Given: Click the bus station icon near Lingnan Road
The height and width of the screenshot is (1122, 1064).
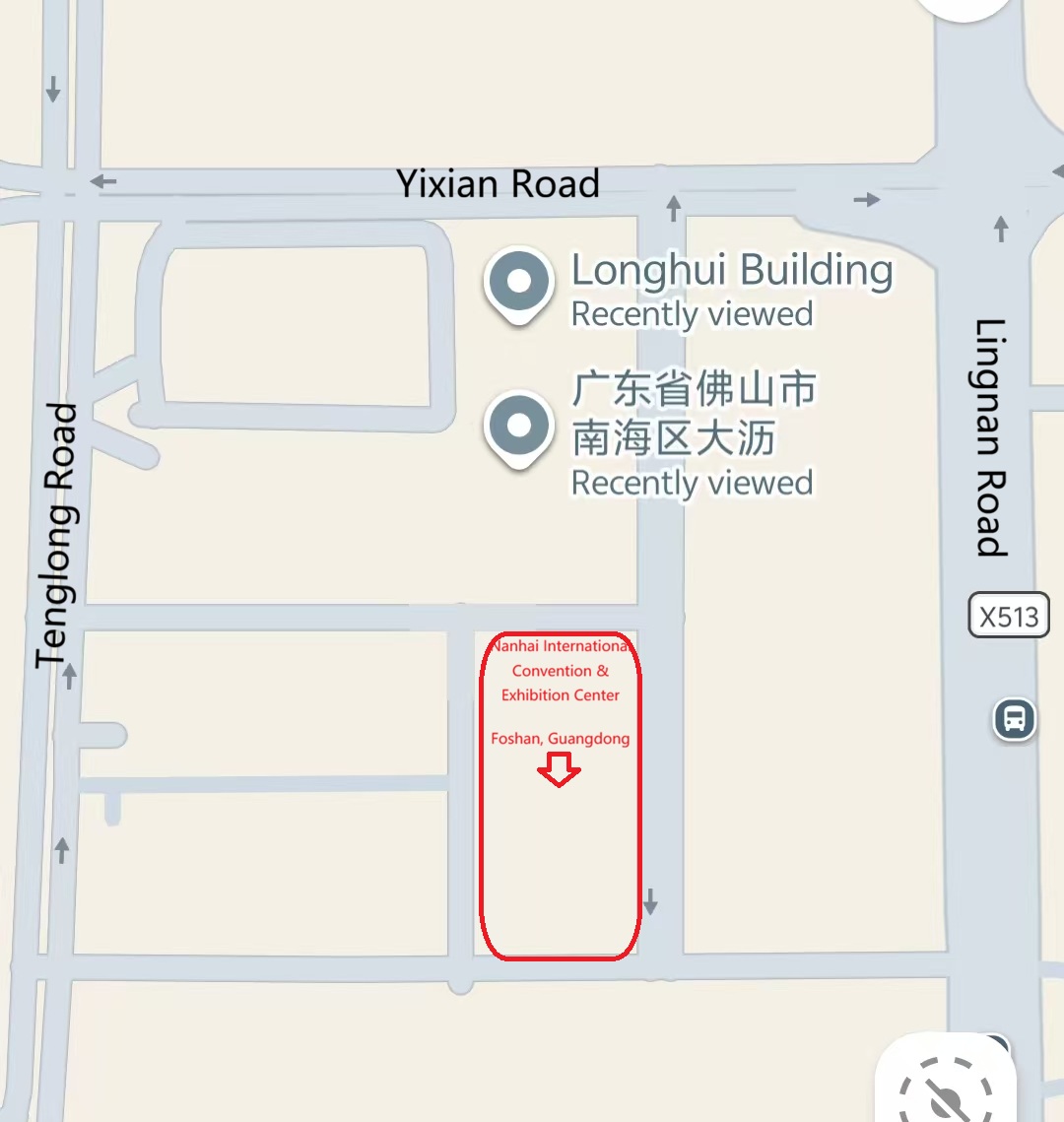Looking at the screenshot, I should click(x=1015, y=720).
